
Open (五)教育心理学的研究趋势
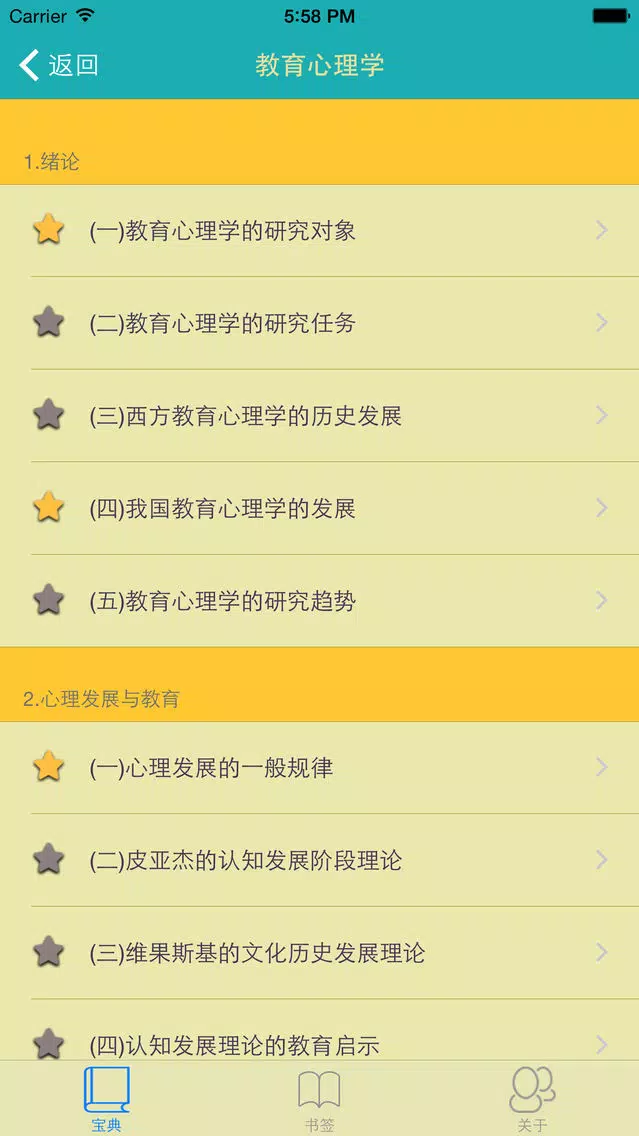320,601
